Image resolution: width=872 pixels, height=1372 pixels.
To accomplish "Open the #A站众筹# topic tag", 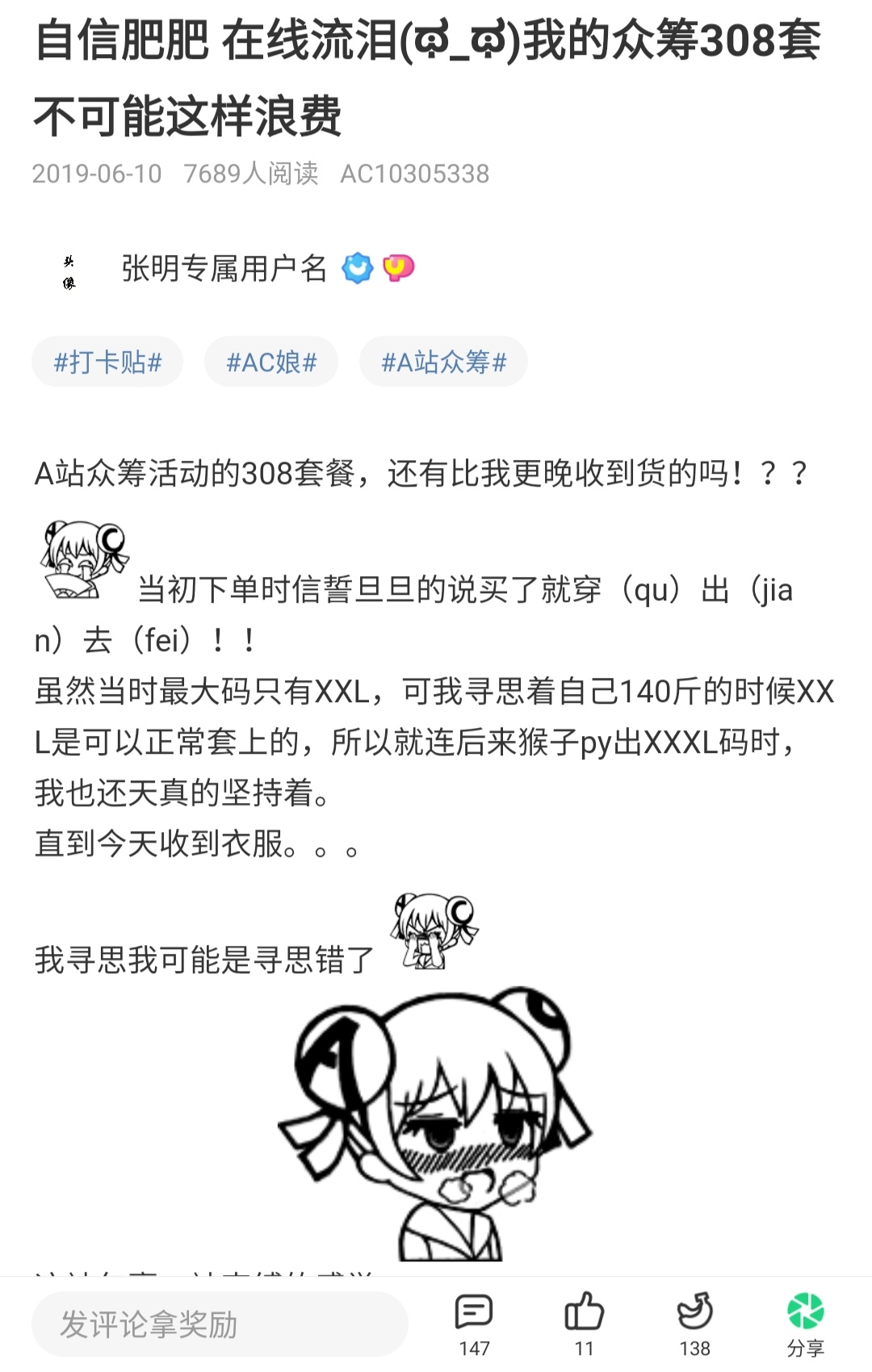I will click(x=443, y=362).
